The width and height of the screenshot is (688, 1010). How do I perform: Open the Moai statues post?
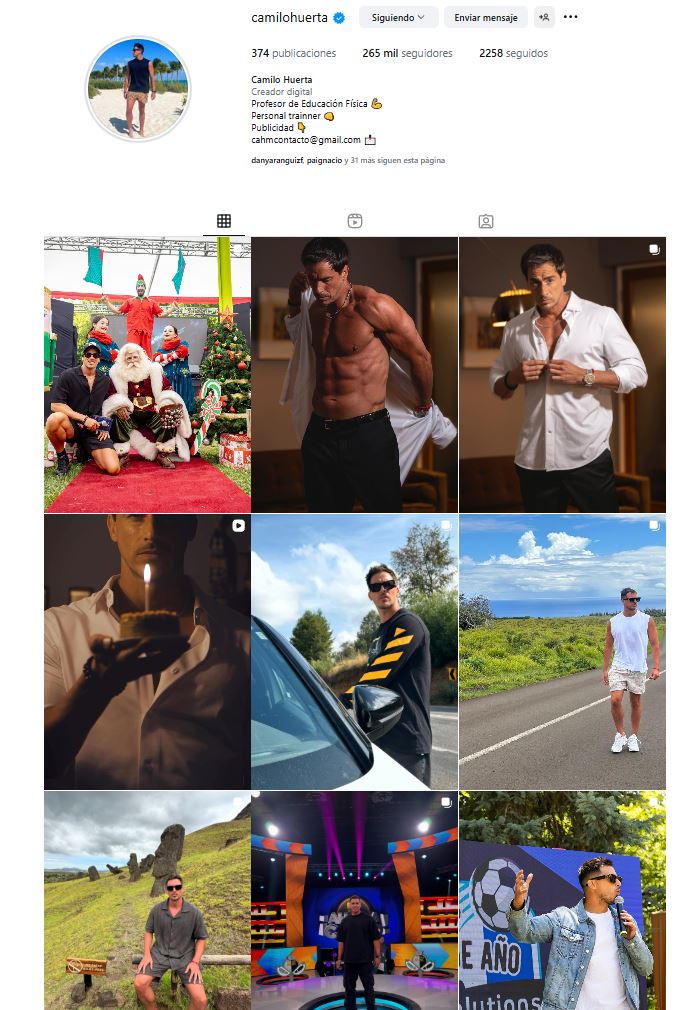pyautogui.click(x=147, y=900)
